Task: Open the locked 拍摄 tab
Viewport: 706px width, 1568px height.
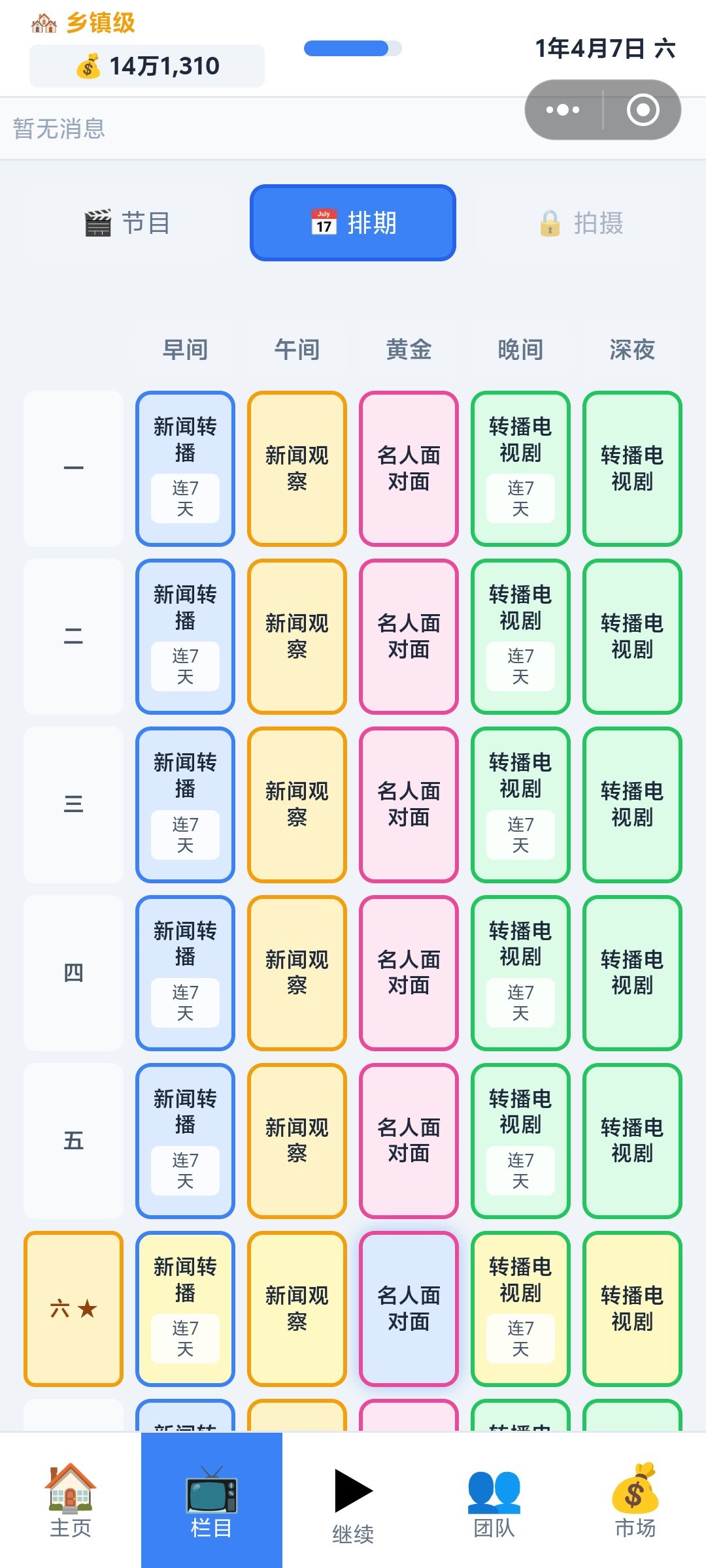Action: point(579,223)
